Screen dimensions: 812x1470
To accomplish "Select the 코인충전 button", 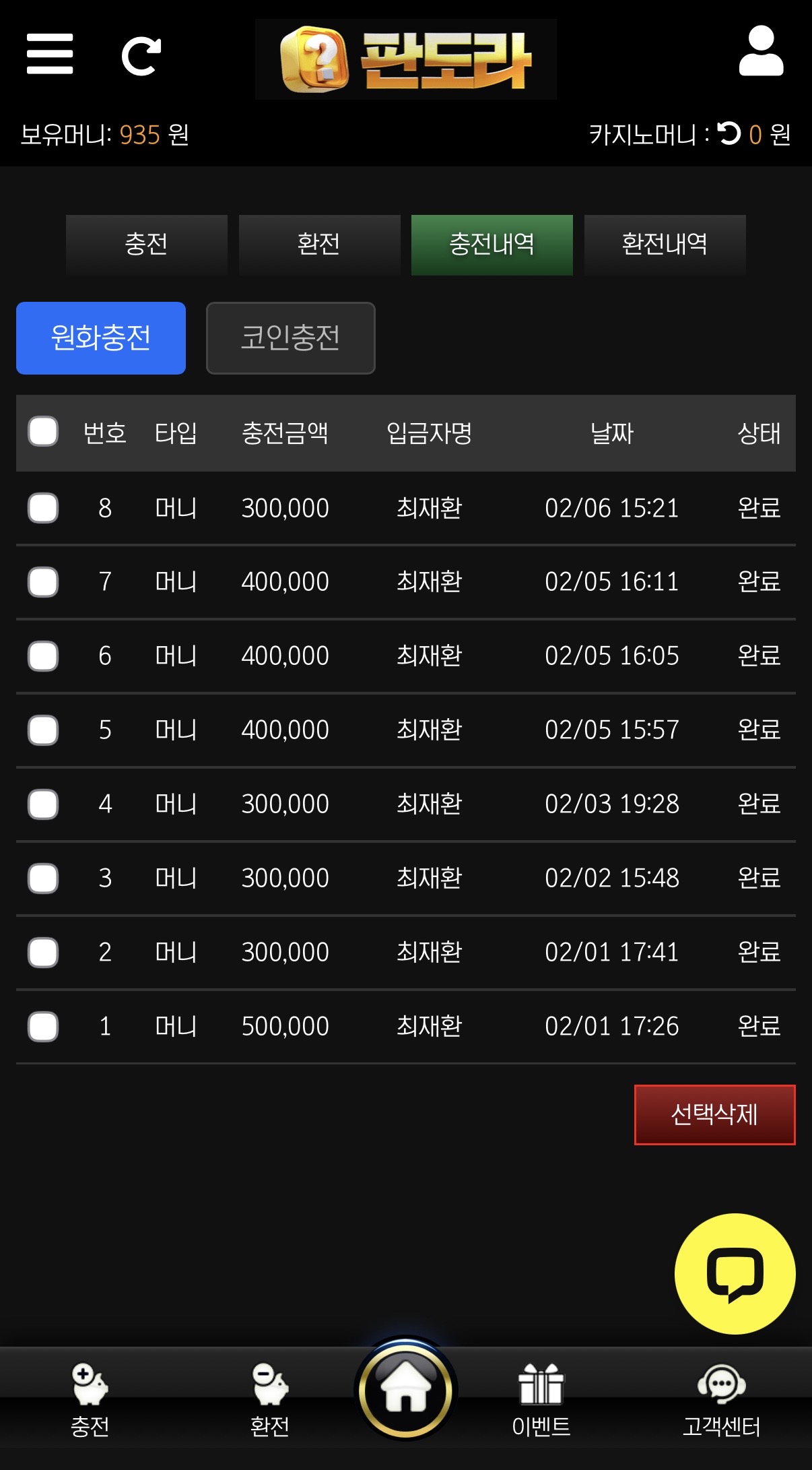I will tap(291, 338).
